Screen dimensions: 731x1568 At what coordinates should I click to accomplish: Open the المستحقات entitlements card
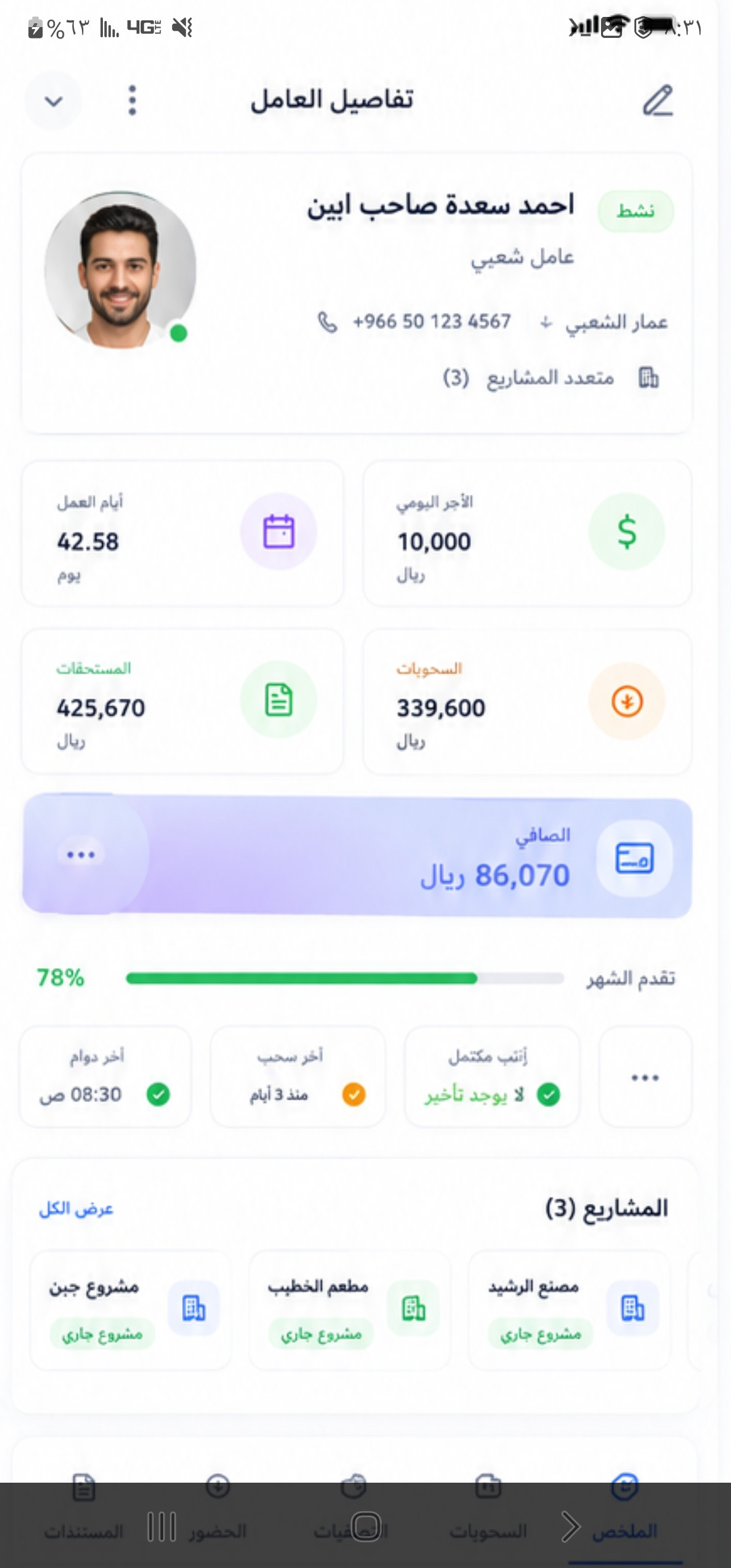tap(183, 701)
